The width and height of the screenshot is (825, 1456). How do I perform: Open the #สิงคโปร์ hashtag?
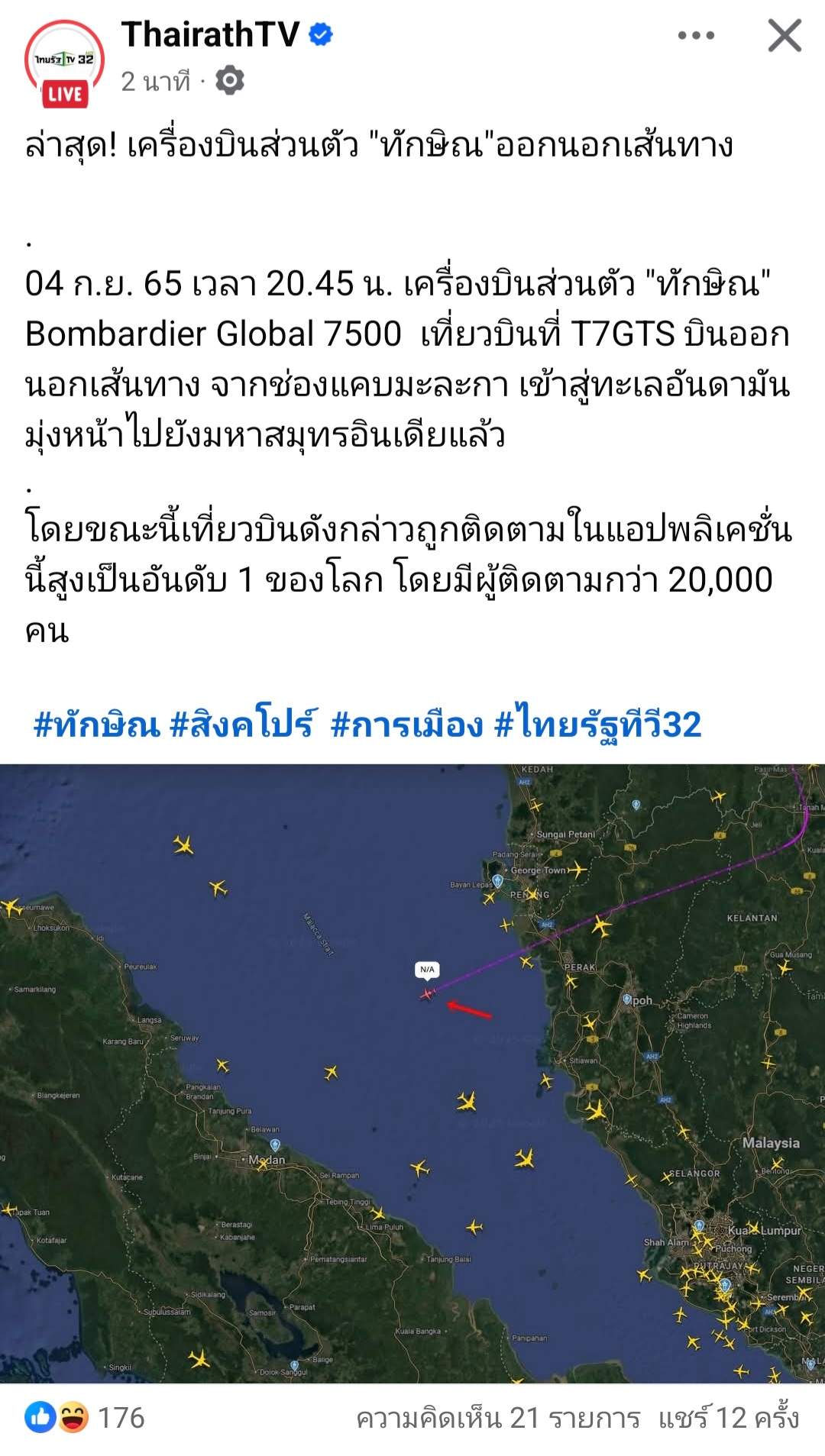(242, 724)
